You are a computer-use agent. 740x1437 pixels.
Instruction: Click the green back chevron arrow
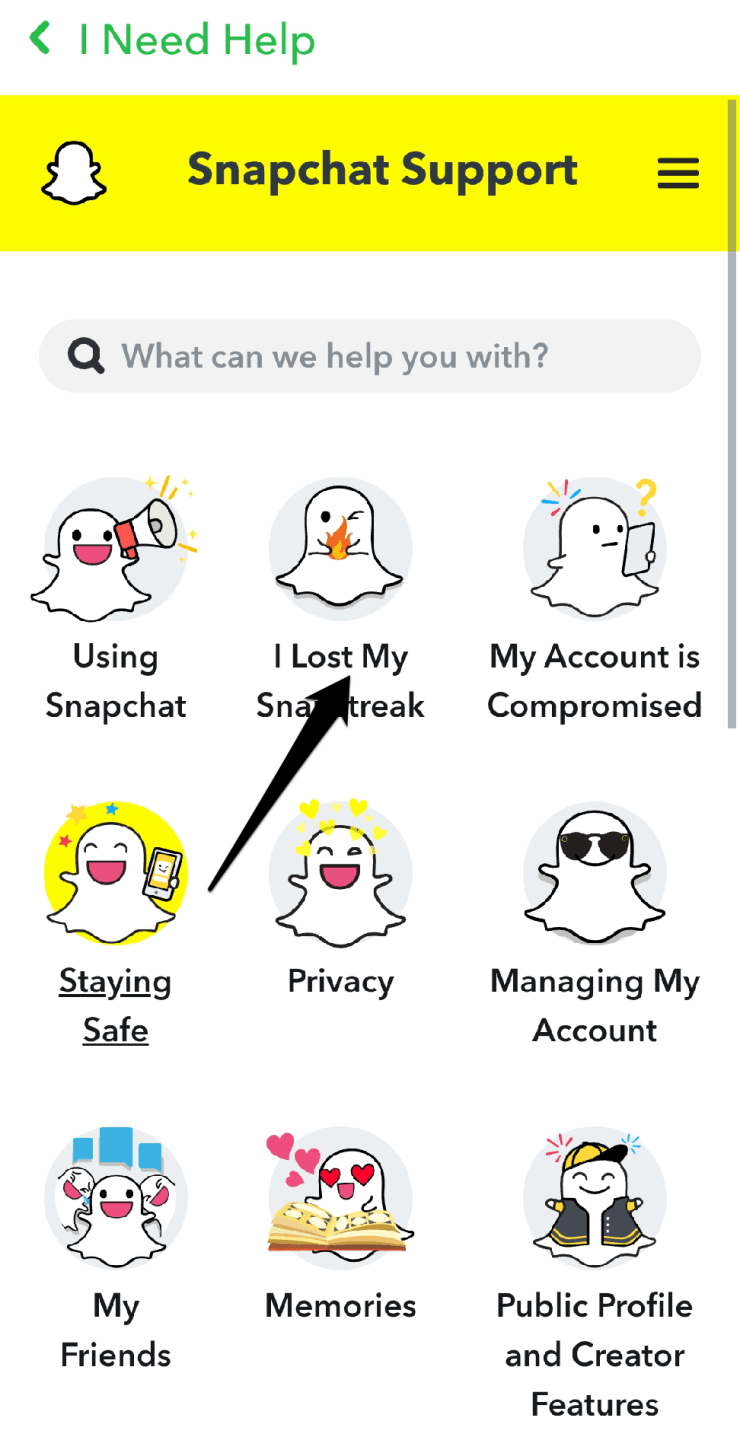(x=38, y=38)
